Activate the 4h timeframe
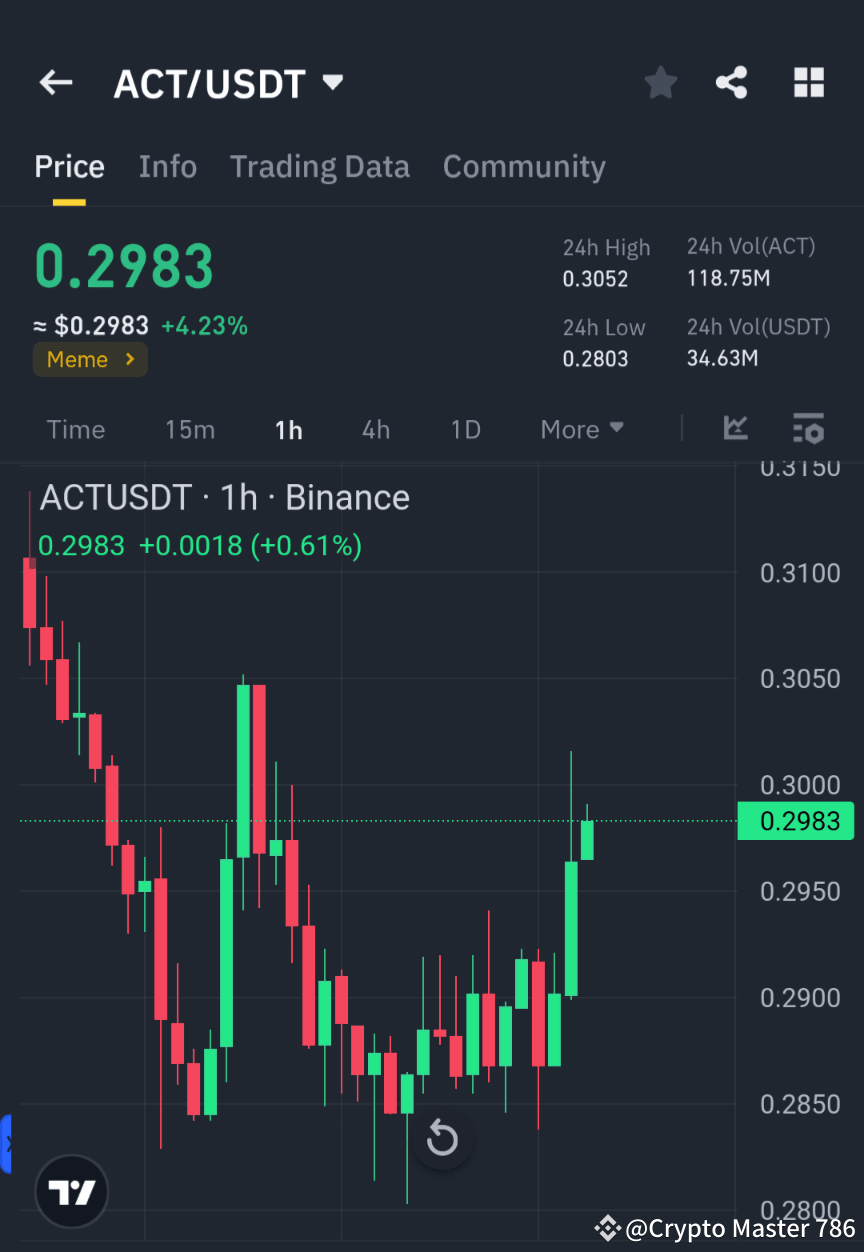Image resolution: width=864 pixels, height=1252 pixels. click(x=376, y=429)
